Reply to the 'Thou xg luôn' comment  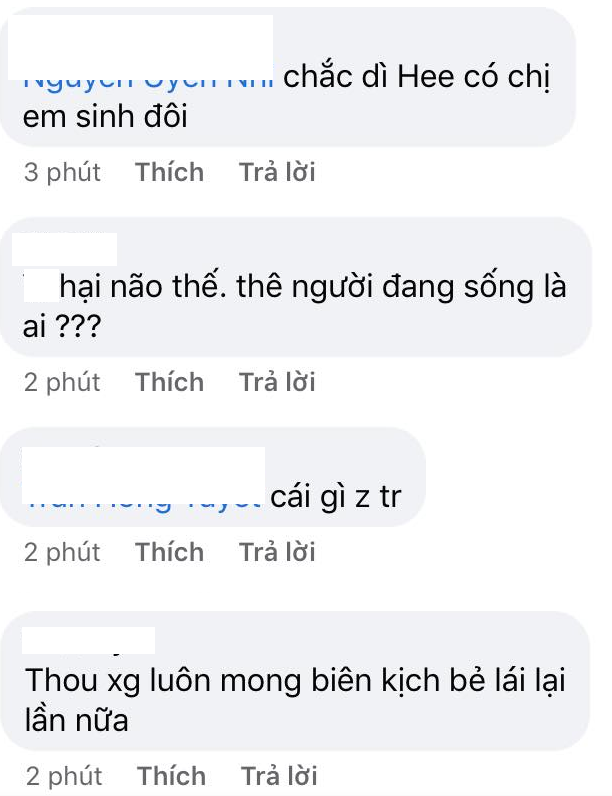pyautogui.click(x=279, y=776)
